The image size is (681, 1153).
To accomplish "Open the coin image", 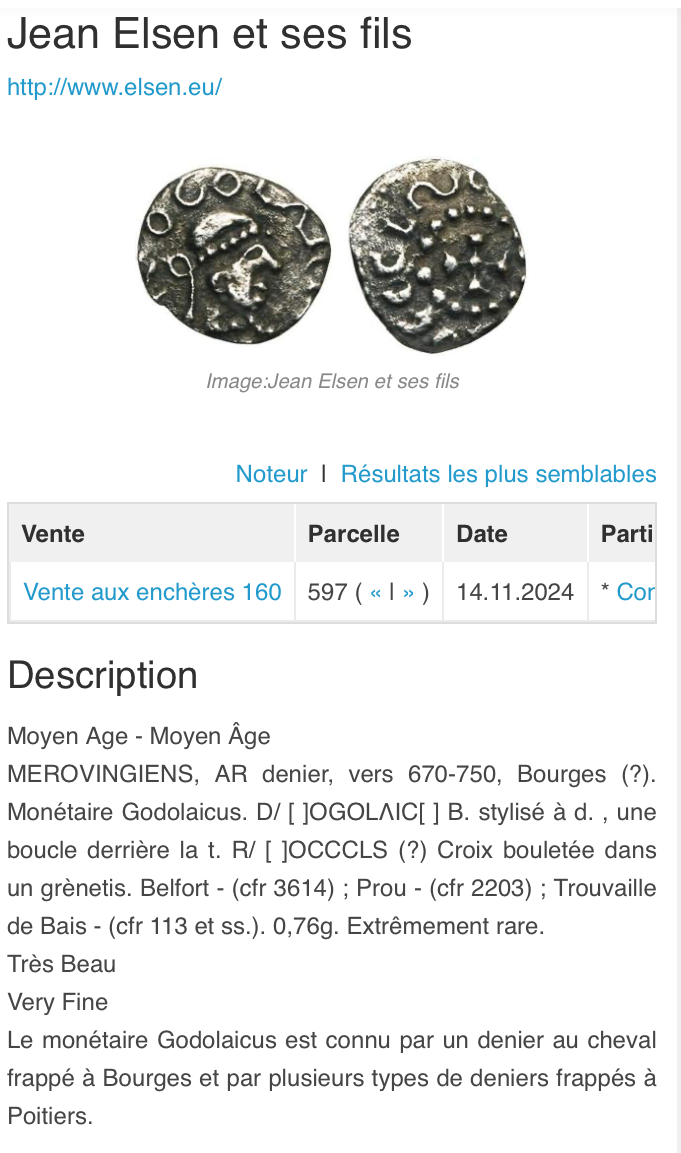I will (332, 254).
